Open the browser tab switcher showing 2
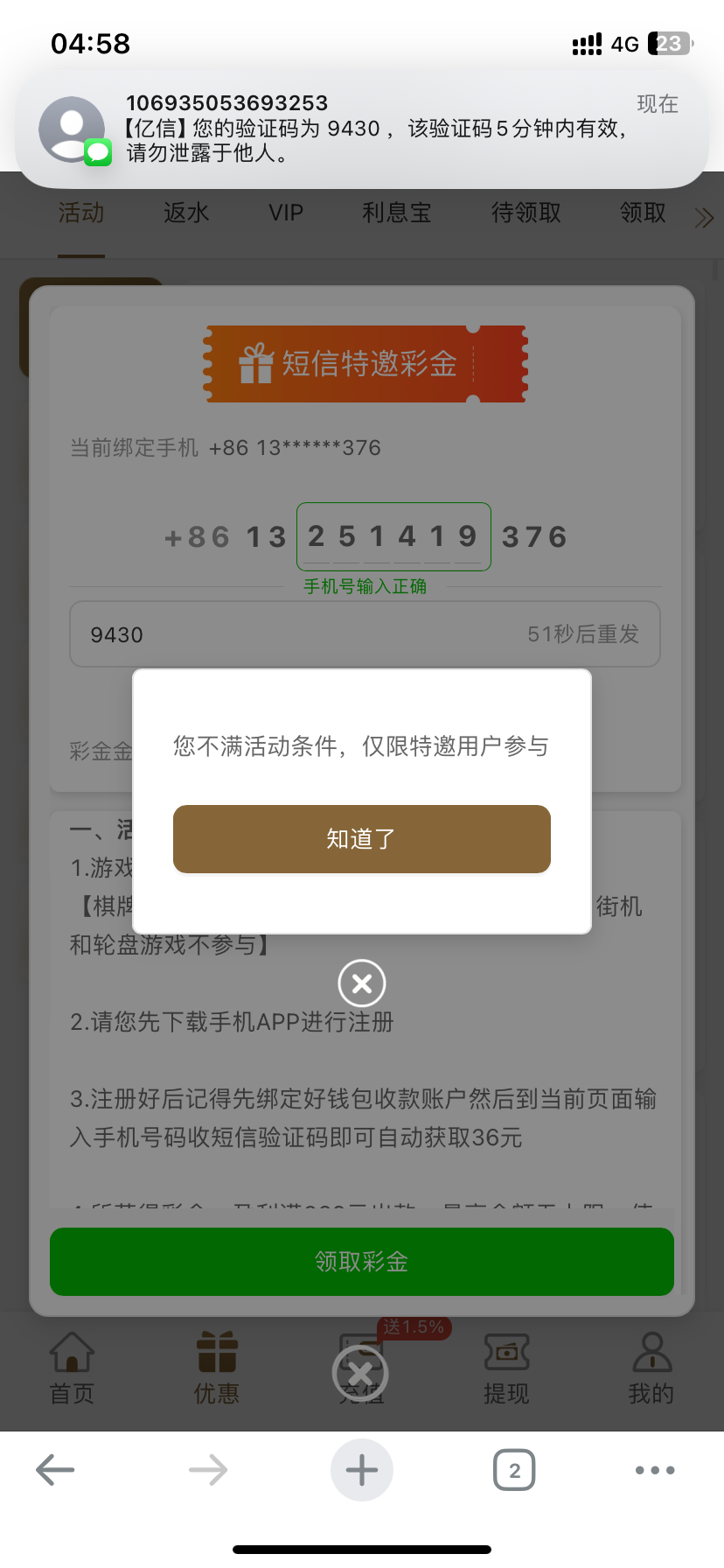This screenshot has height=1568, width=724. click(514, 1470)
